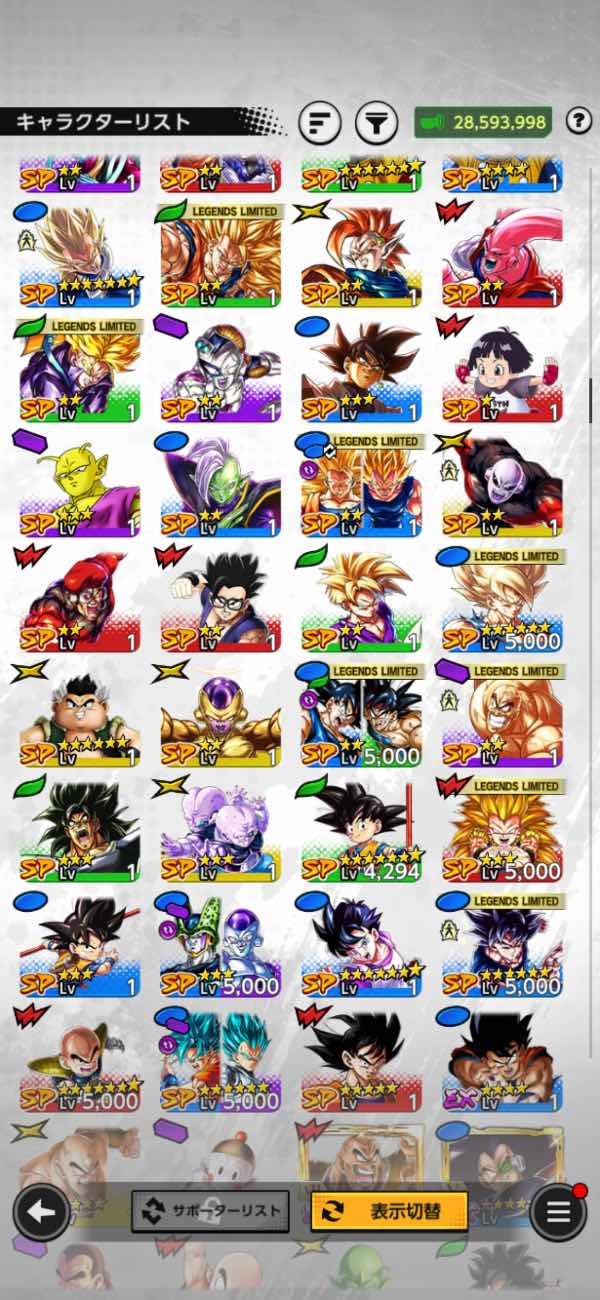The height and width of the screenshot is (1300, 600).
Task: Open the サポーターリスト supporter list
Action: pyautogui.click(x=211, y=1211)
